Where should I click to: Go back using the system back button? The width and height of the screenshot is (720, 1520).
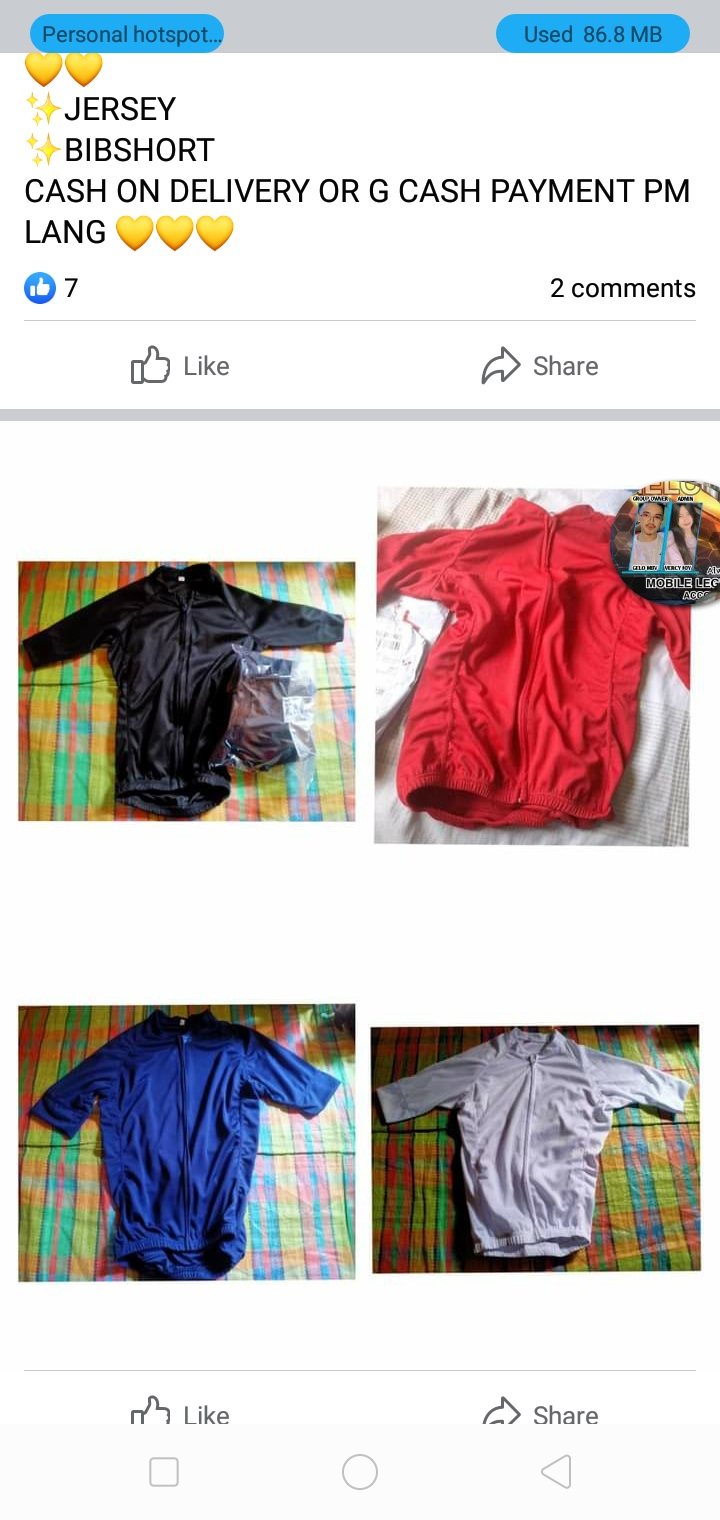point(556,1472)
